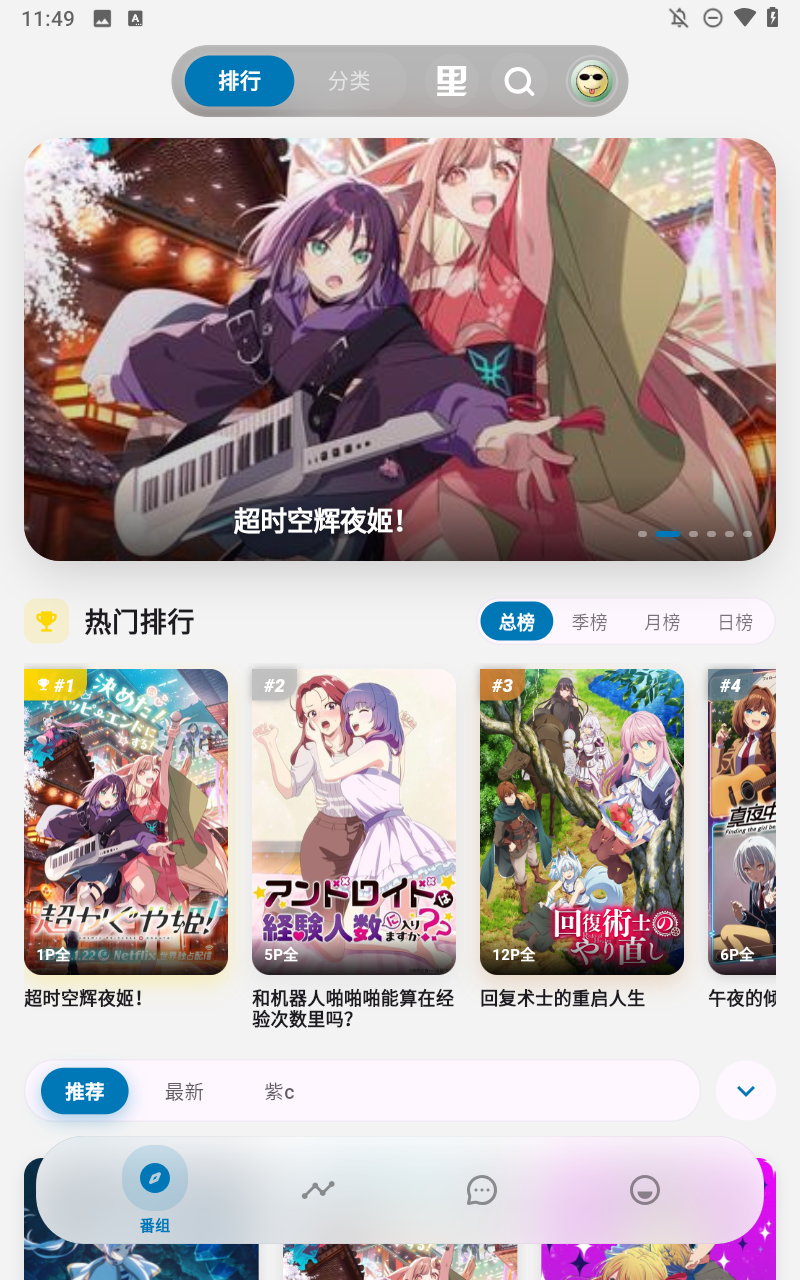Switch ranking to 日榜
The height and width of the screenshot is (1280, 800).
coord(735,622)
